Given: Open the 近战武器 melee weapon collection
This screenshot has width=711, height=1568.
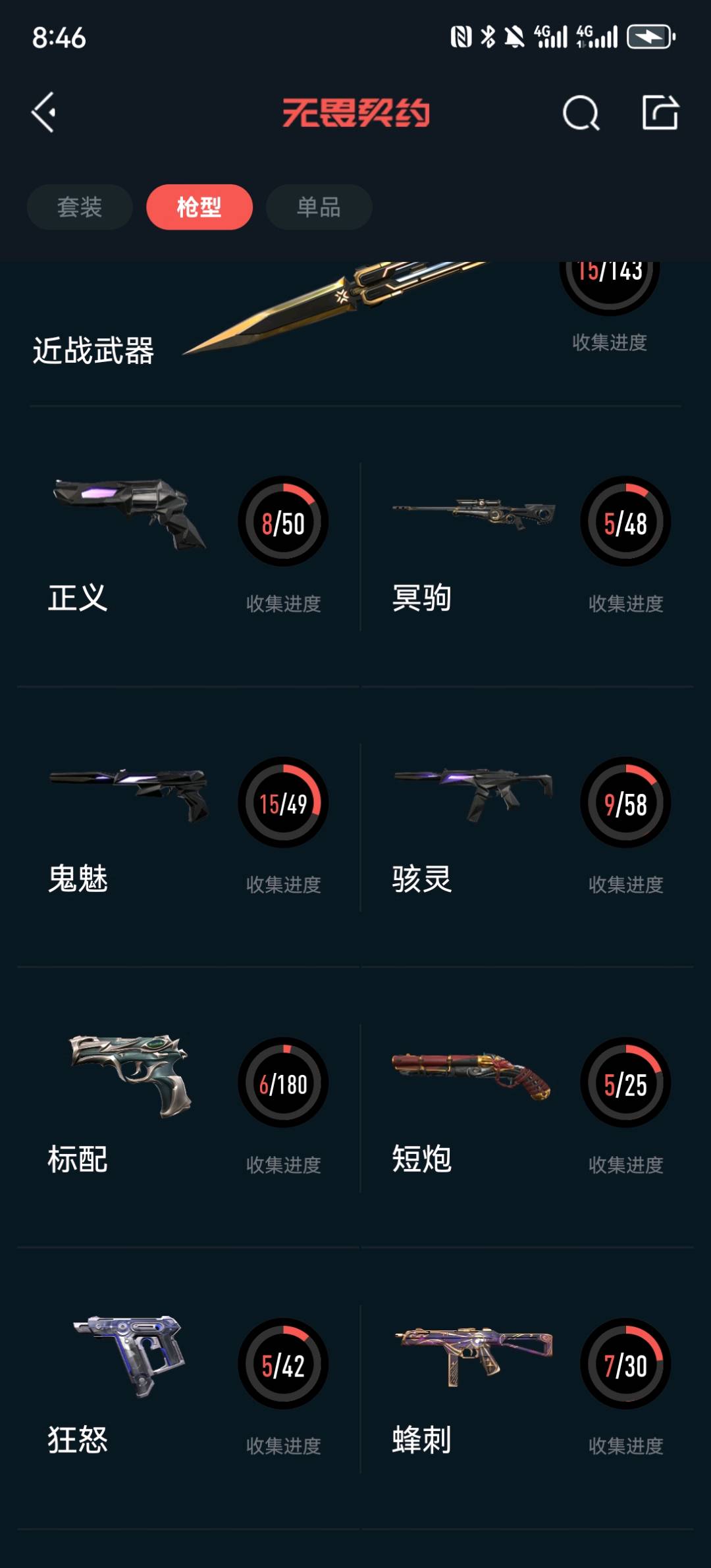Looking at the screenshot, I should [355, 329].
